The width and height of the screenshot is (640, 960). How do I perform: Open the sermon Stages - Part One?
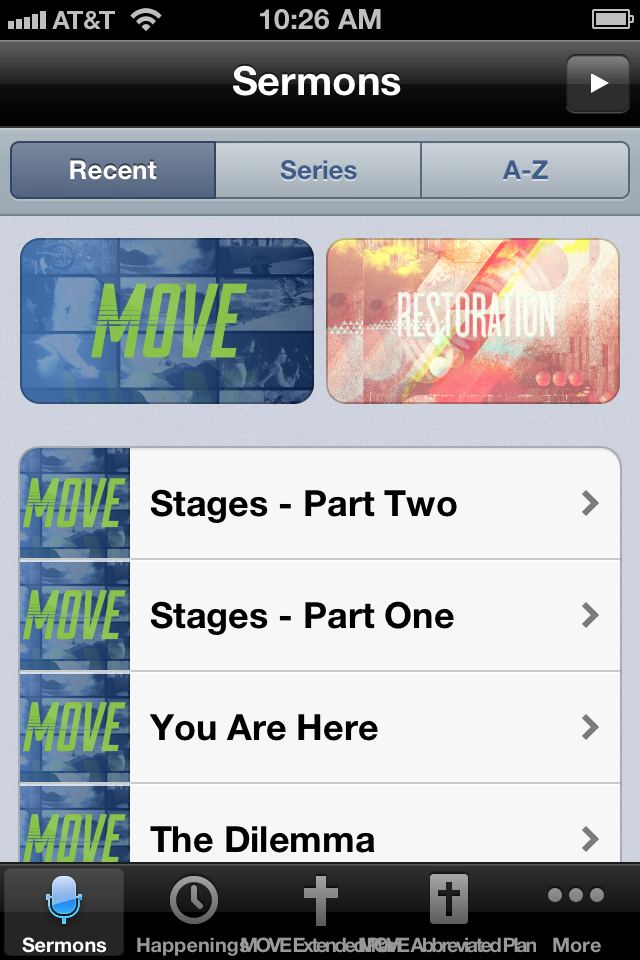(320, 616)
